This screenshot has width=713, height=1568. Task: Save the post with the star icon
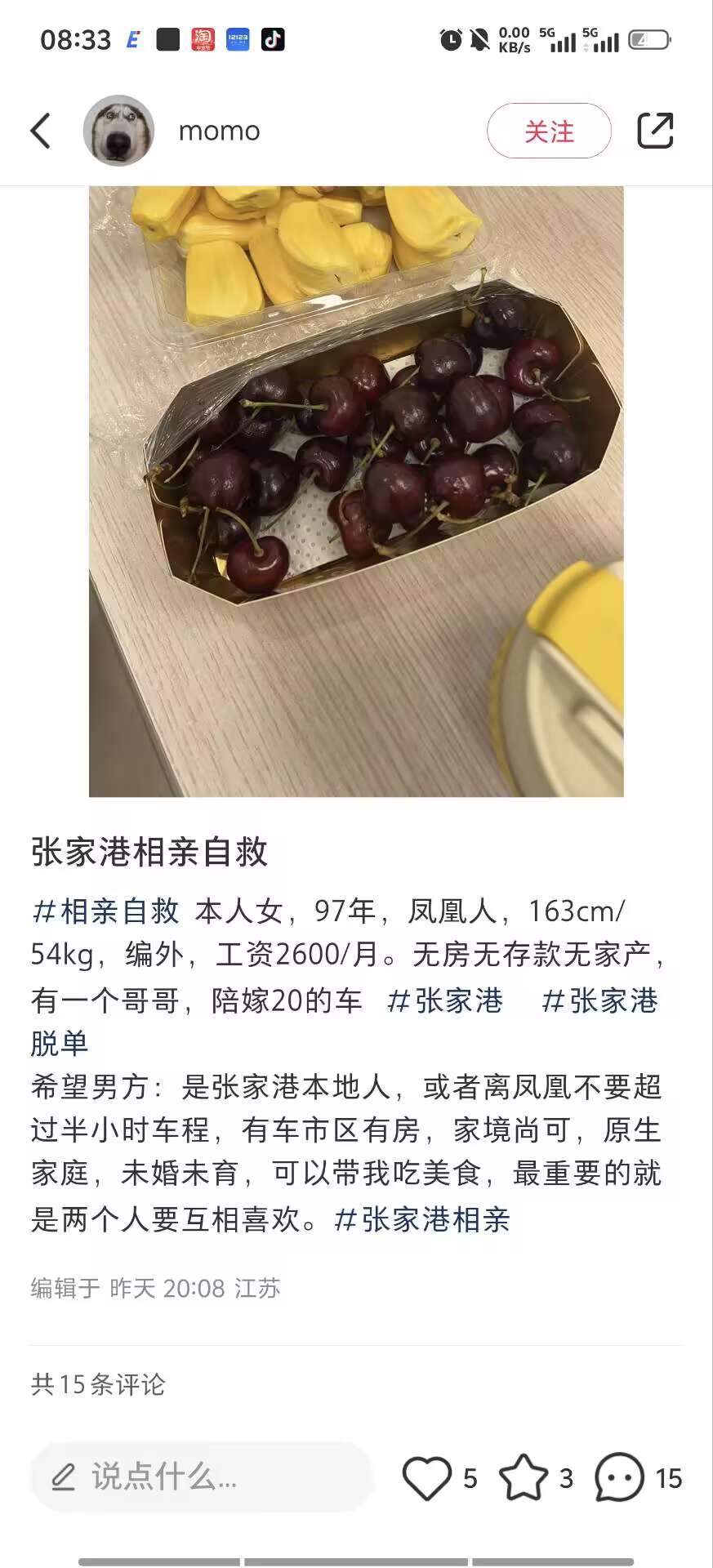(x=524, y=1478)
